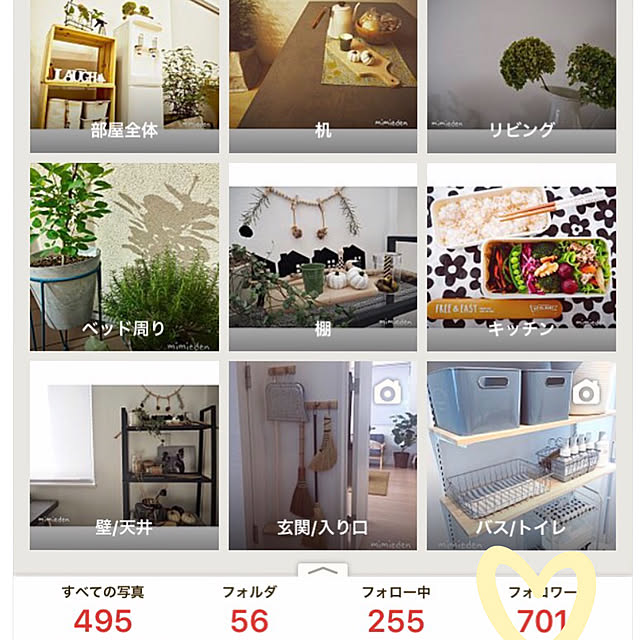This screenshot has width=640, height=640.
Task: Open the 玄関/入り口 category tile
Action: [x=322, y=455]
